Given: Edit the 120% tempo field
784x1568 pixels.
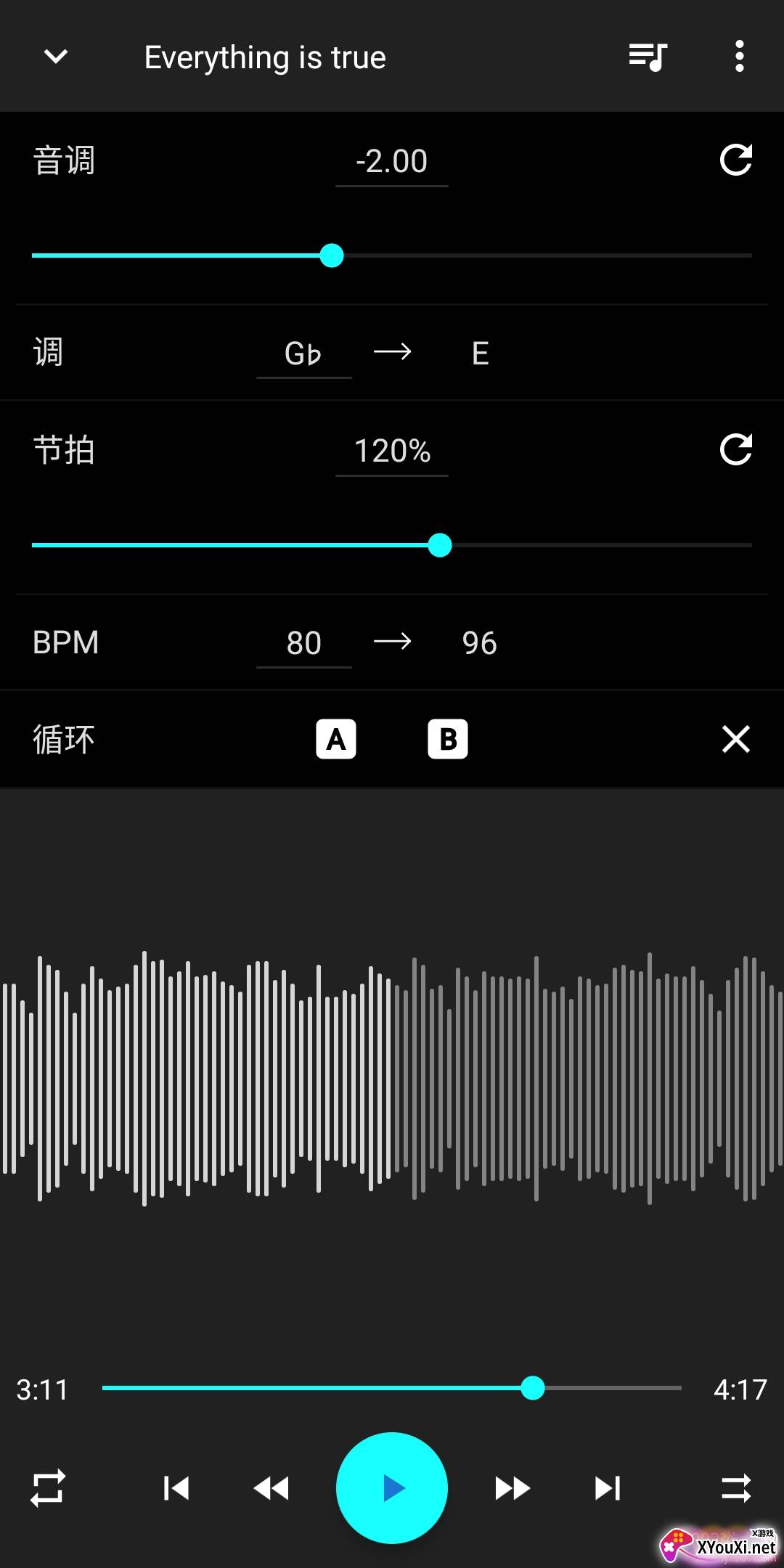Looking at the screenshot, I should point(392,452).
